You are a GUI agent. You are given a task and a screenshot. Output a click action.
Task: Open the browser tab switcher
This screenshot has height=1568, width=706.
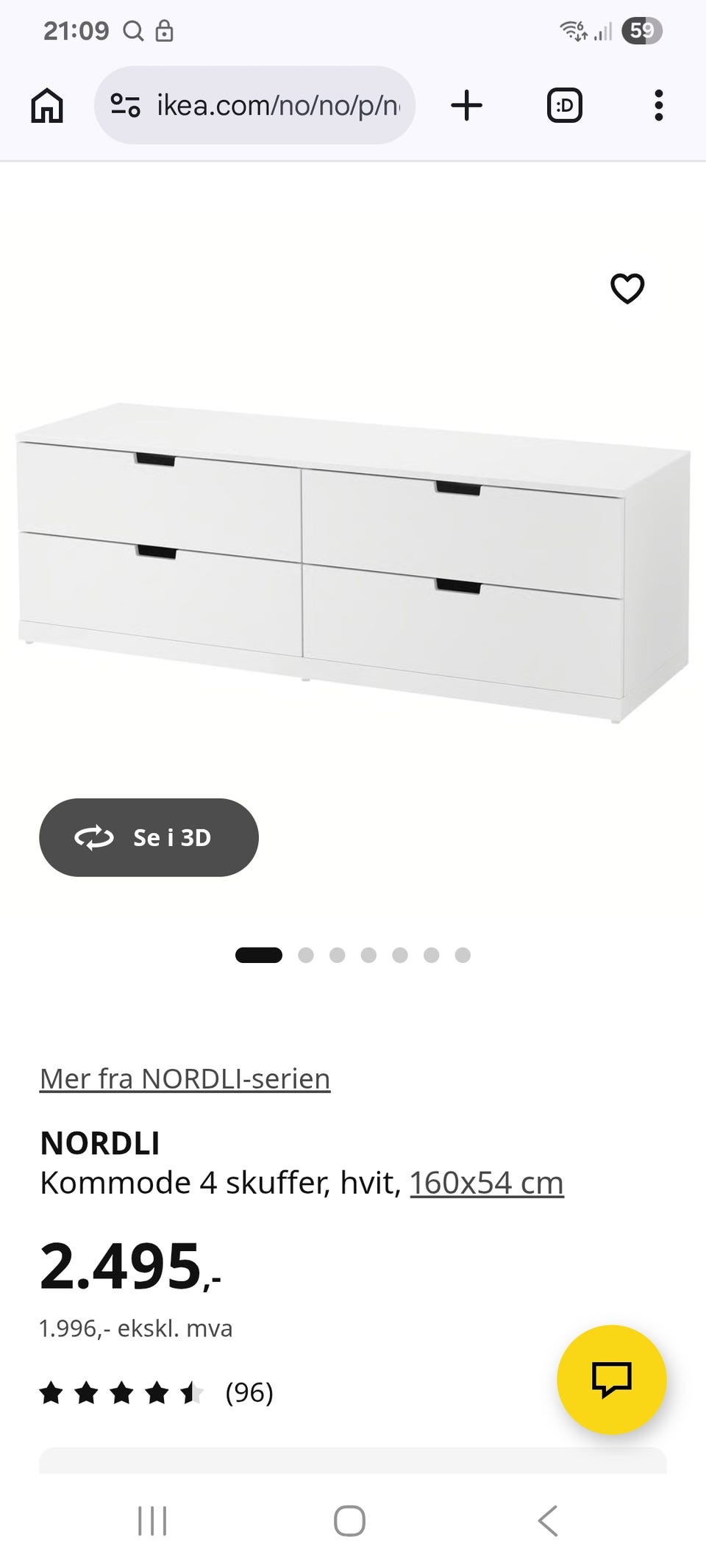pos(563,104)
